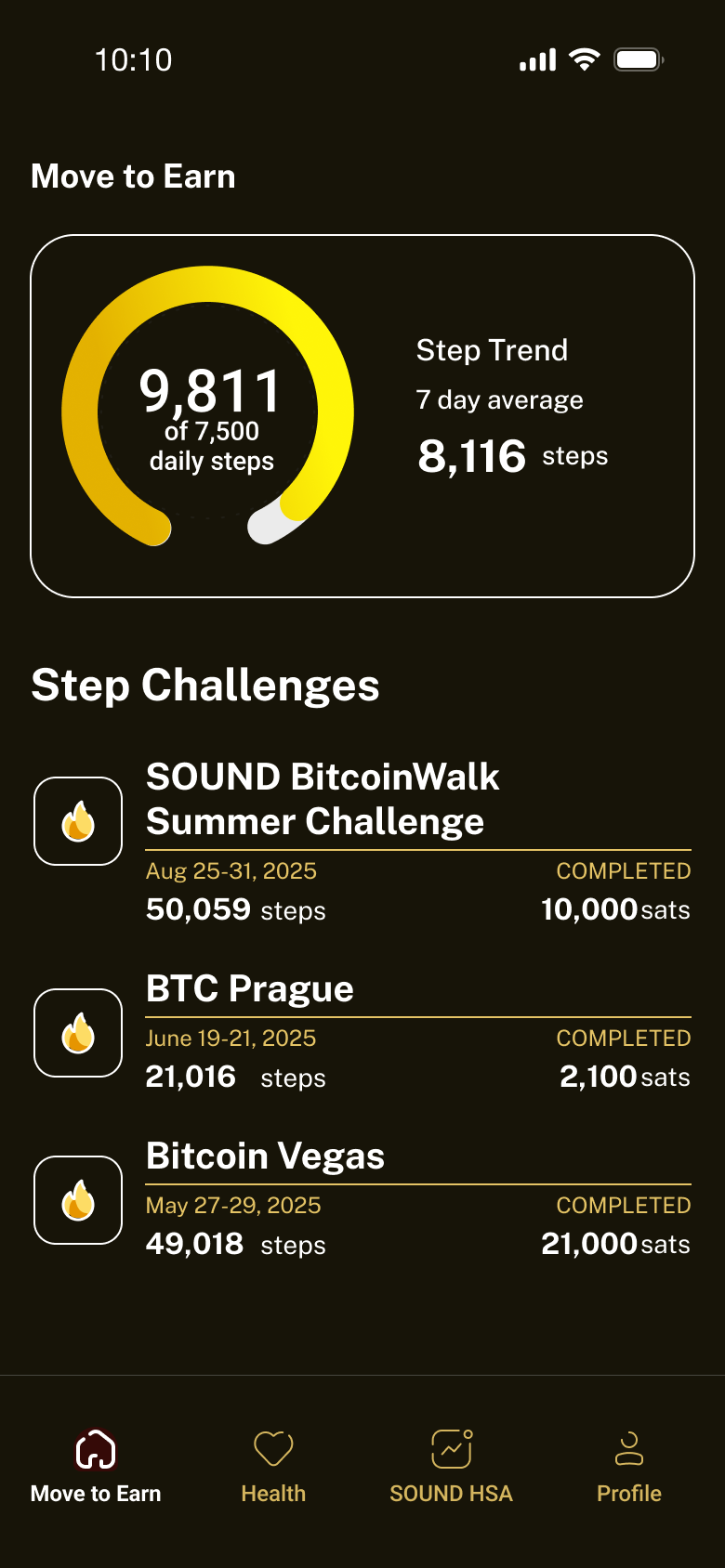Go to the Profile tab
The image size is (725, 1568).
(629, 1467)
